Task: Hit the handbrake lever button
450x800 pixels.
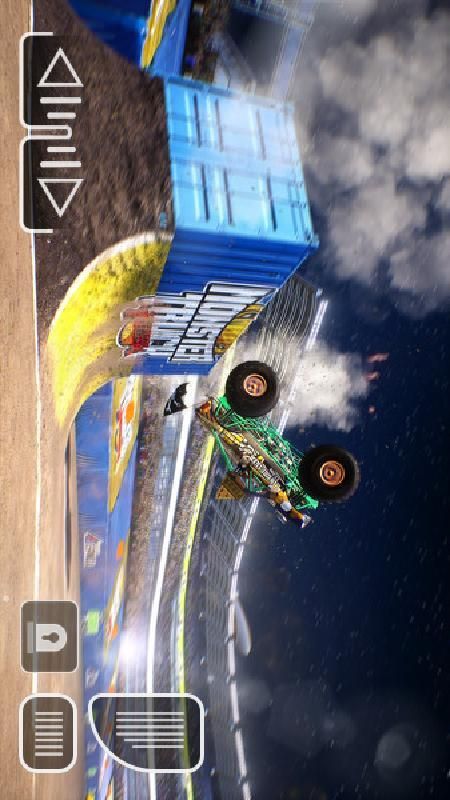Action: tap(49, 637)
